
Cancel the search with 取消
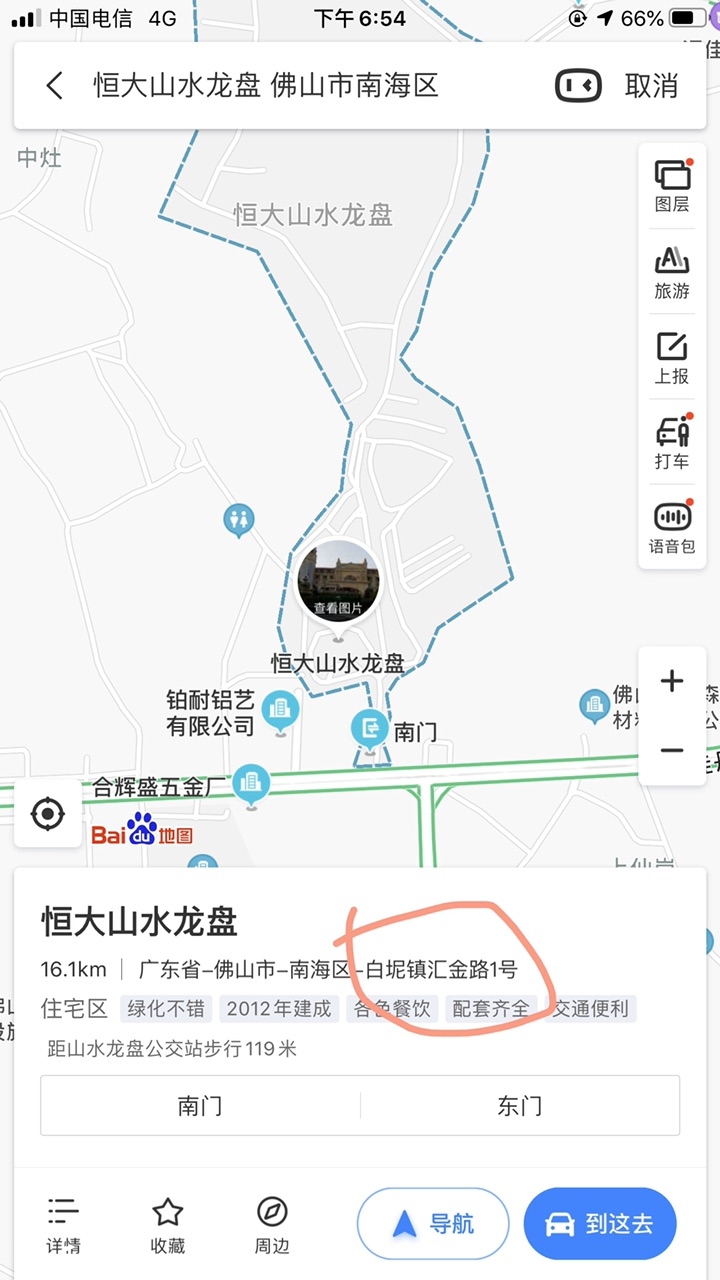651,86
